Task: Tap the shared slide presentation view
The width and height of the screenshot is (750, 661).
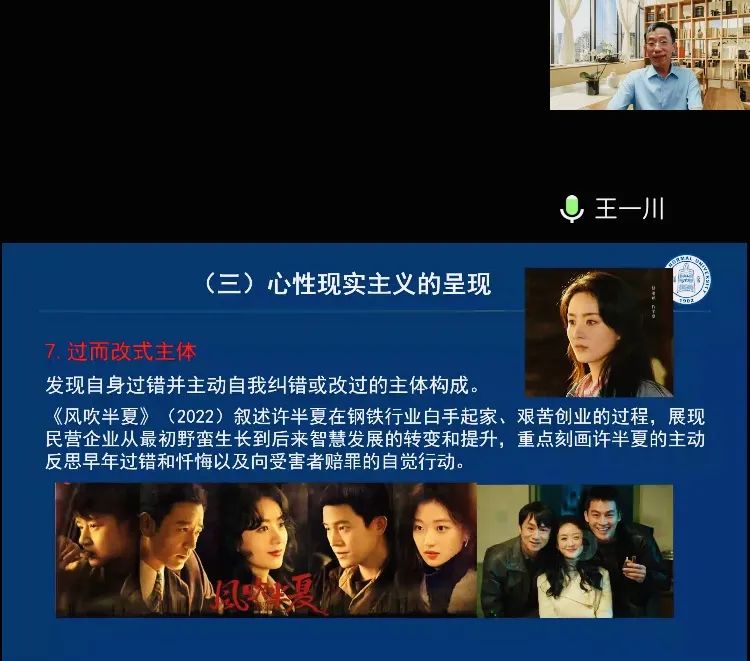Action: point(374,450)
